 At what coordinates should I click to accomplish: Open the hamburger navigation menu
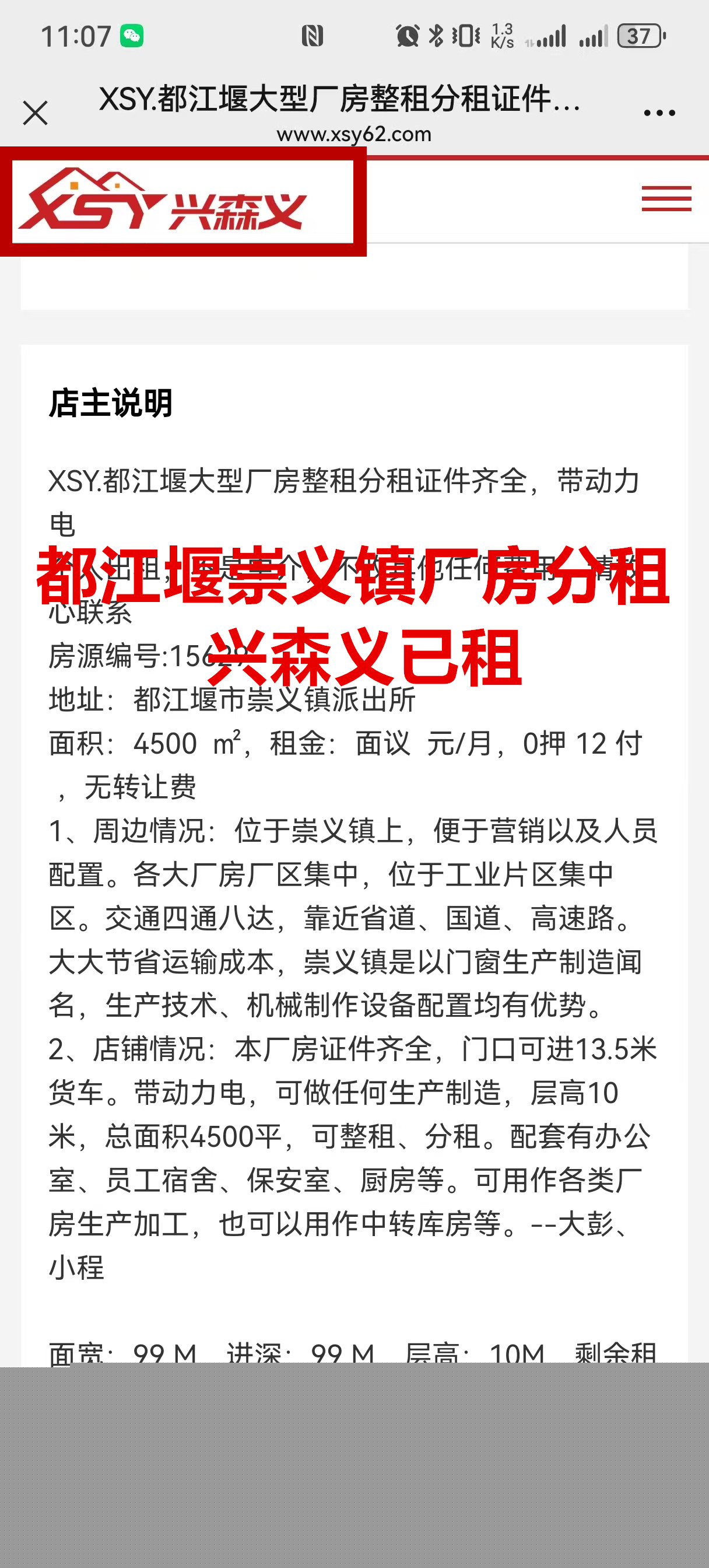(666, 199)
